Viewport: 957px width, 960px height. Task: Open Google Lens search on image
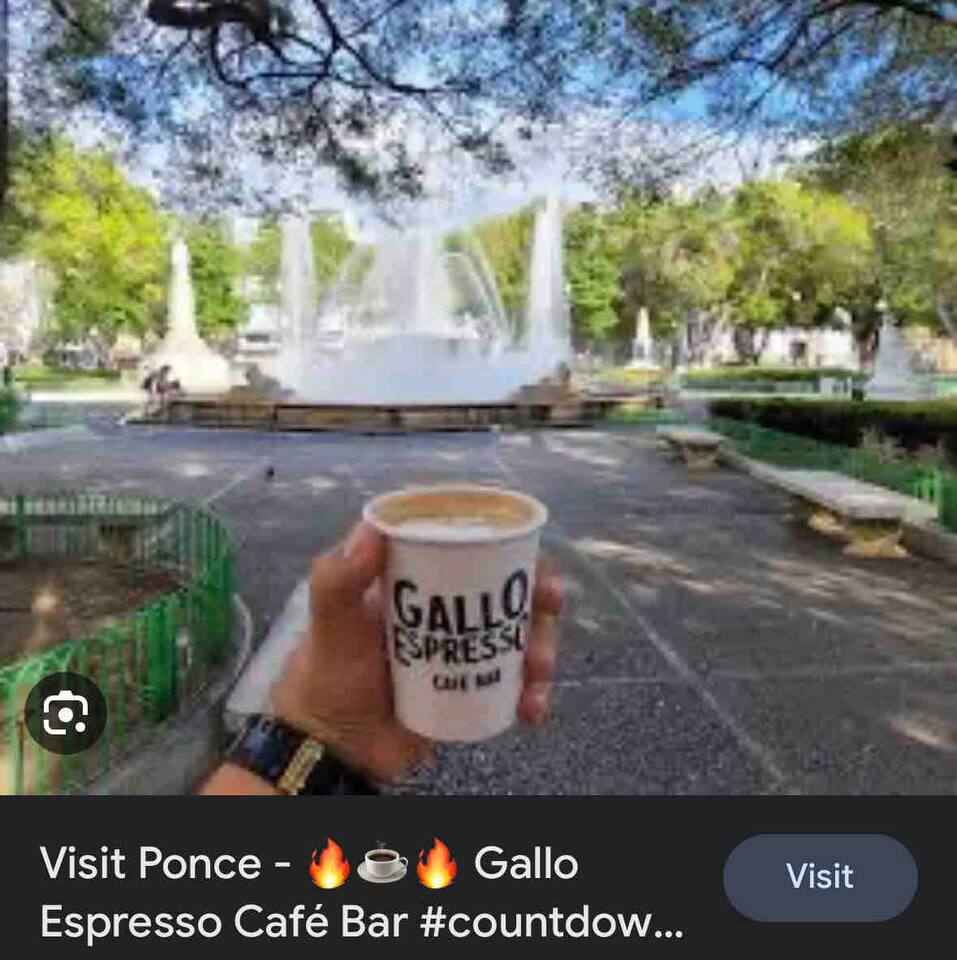pos(65,713)
